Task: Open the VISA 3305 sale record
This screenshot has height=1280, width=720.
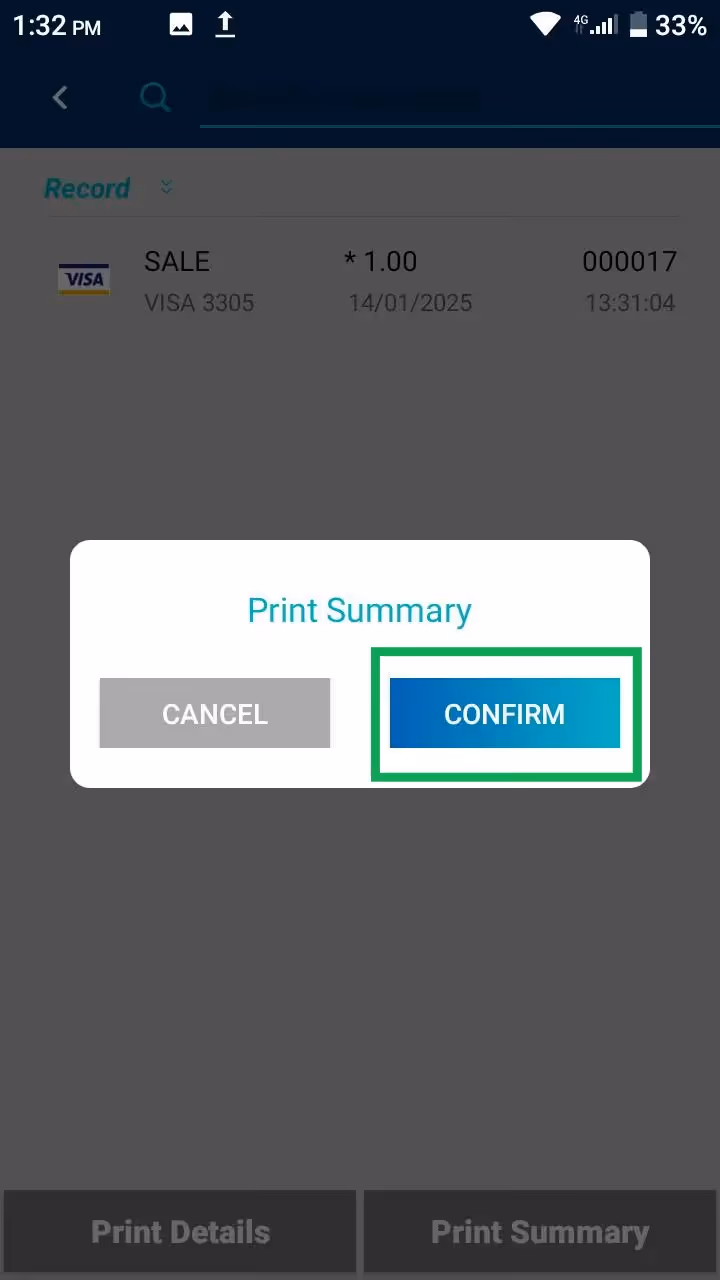Action: tap(360, 281)
